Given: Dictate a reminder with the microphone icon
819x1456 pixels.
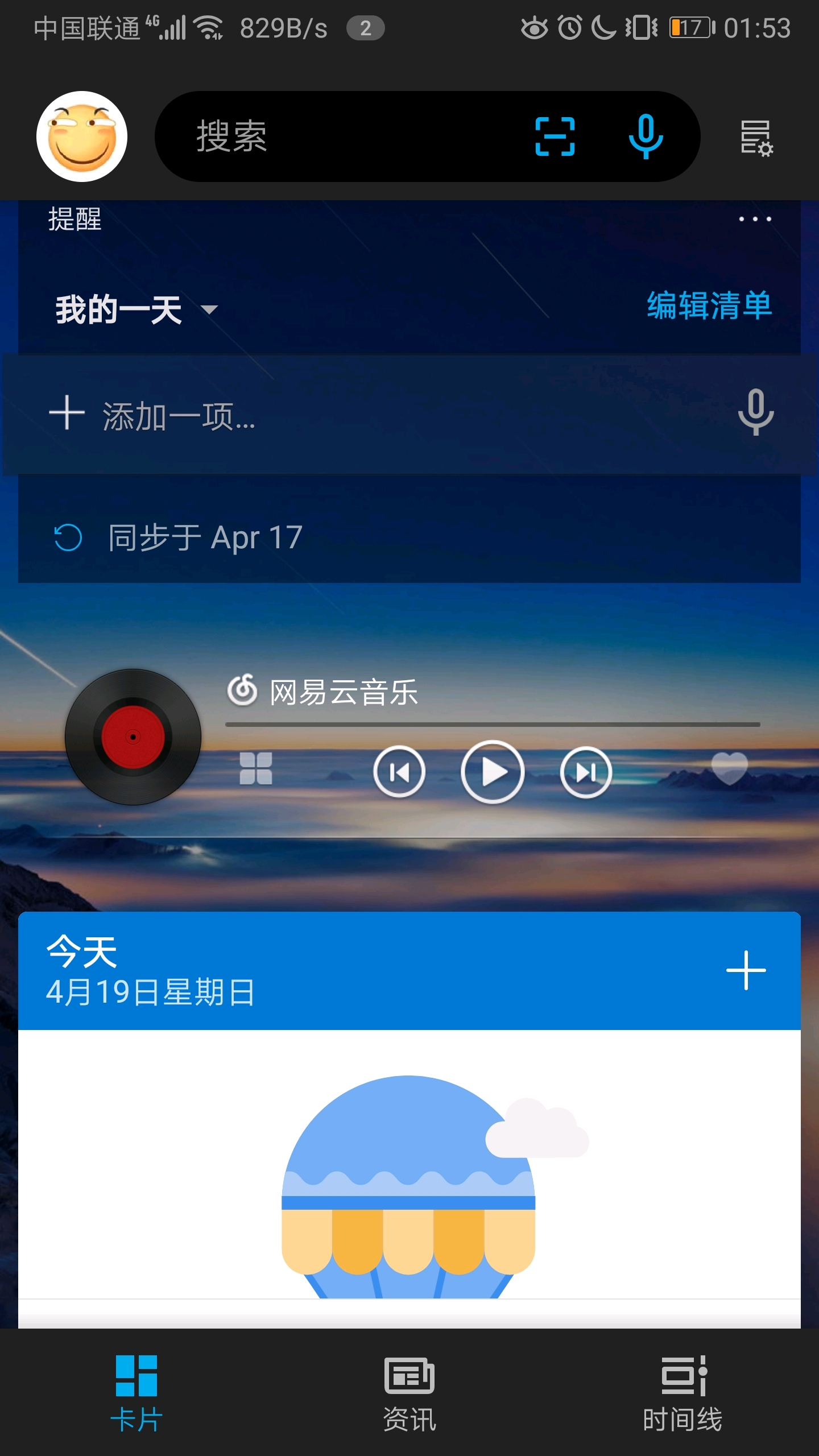Looking at the screenshot, I should (755, 412).
